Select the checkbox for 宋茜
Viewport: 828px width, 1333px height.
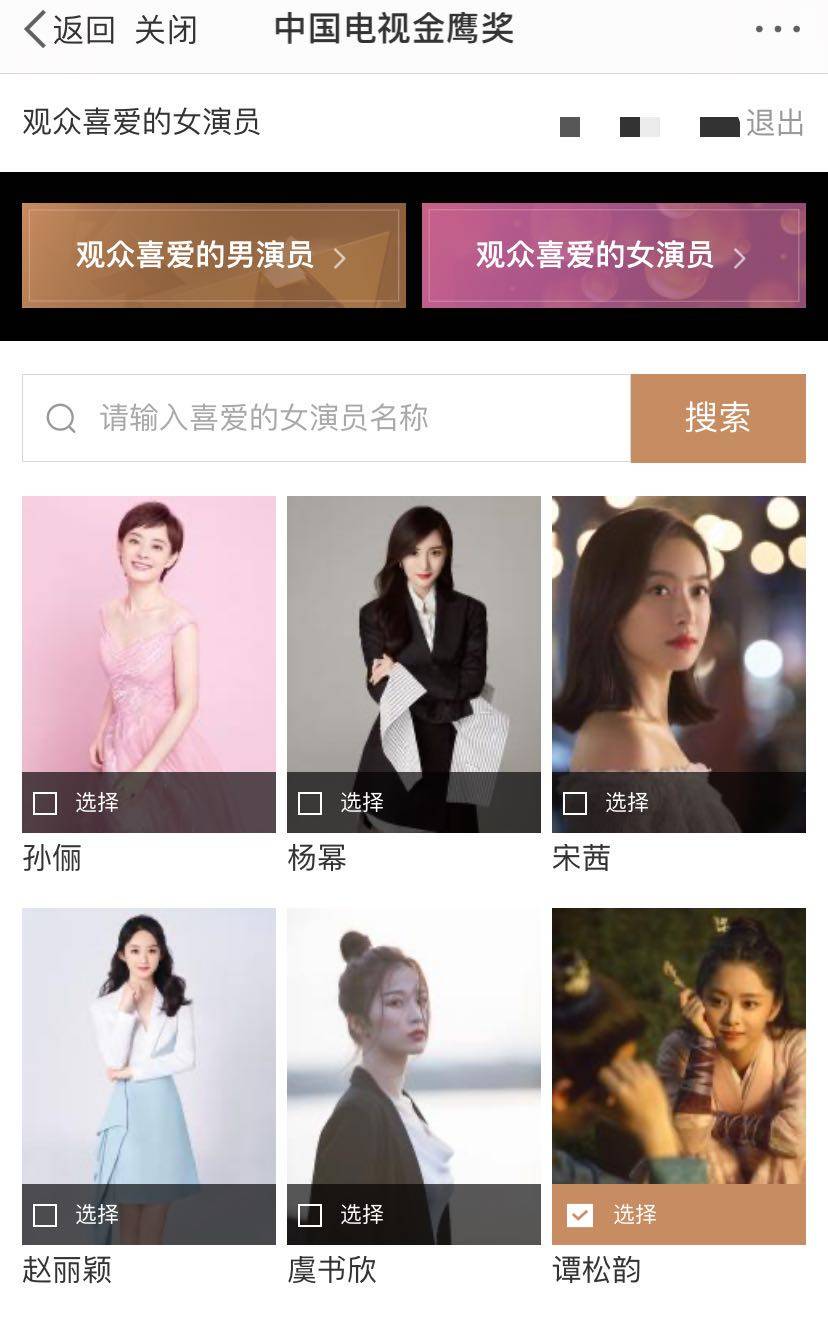(x=575, y=803)
